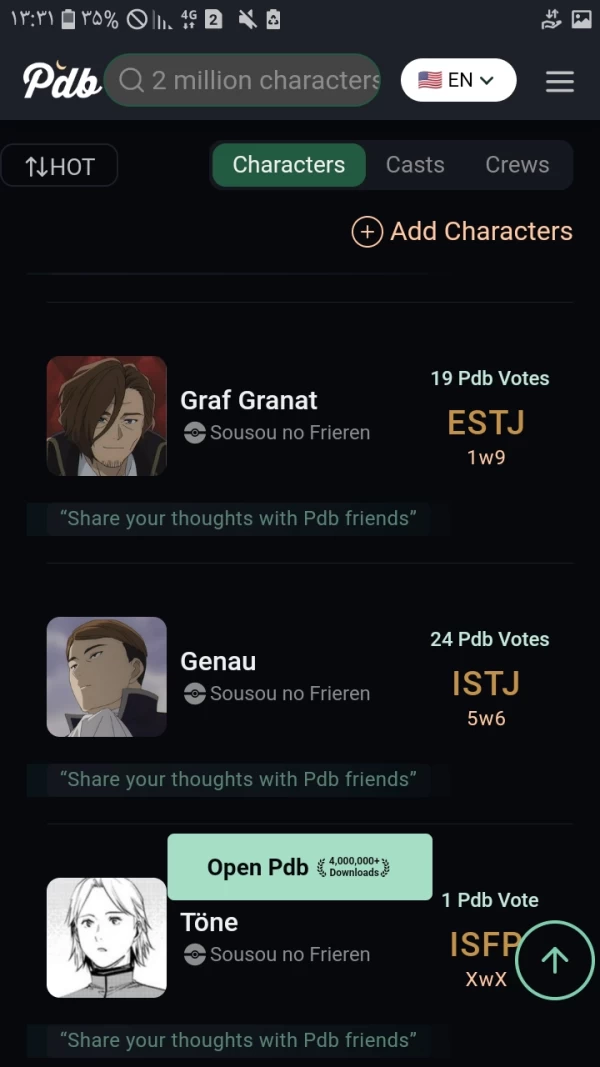Open Töne's character profile
Screen dimensions: 600x1067
pyautogui.click(x=209, y=922)
